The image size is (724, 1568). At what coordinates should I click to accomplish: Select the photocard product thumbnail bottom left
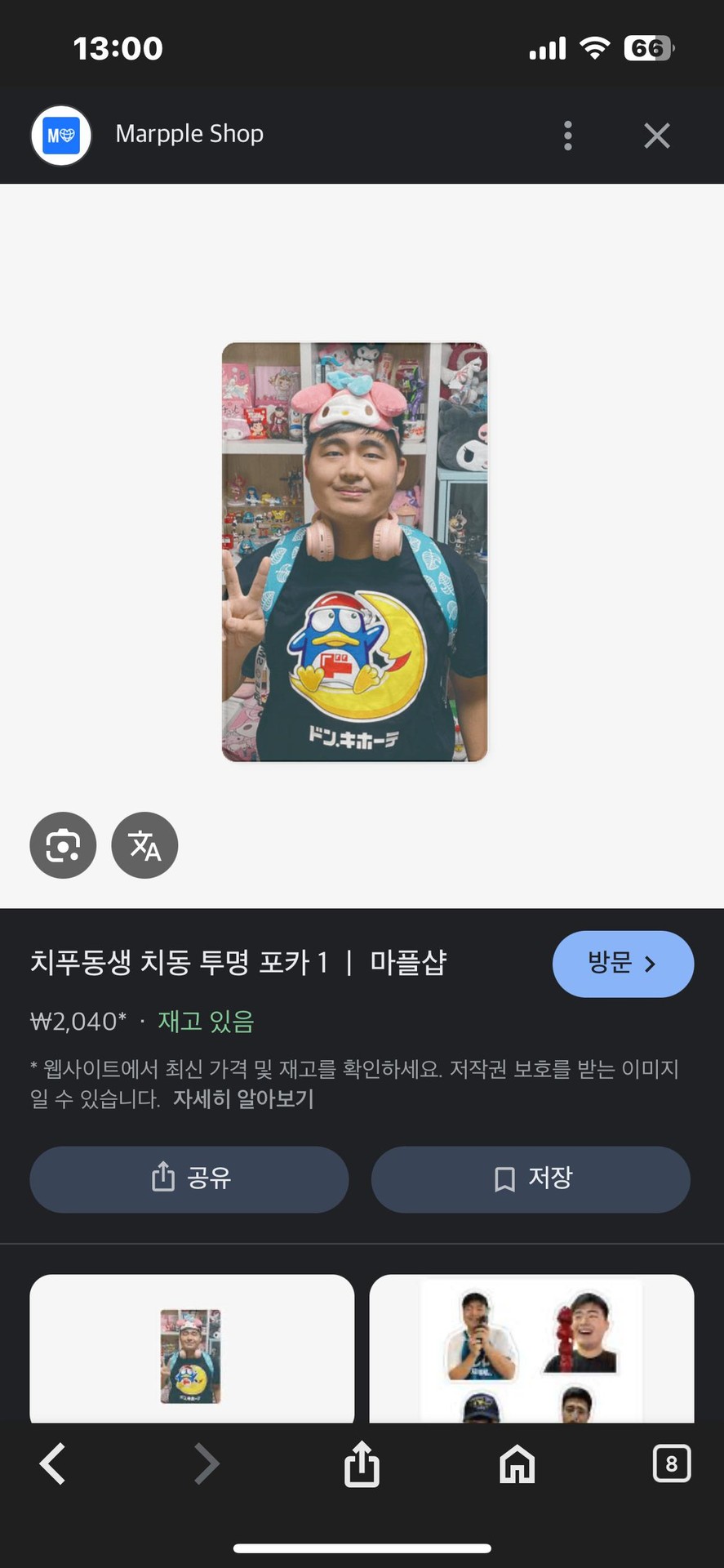tap(191, 1348)
